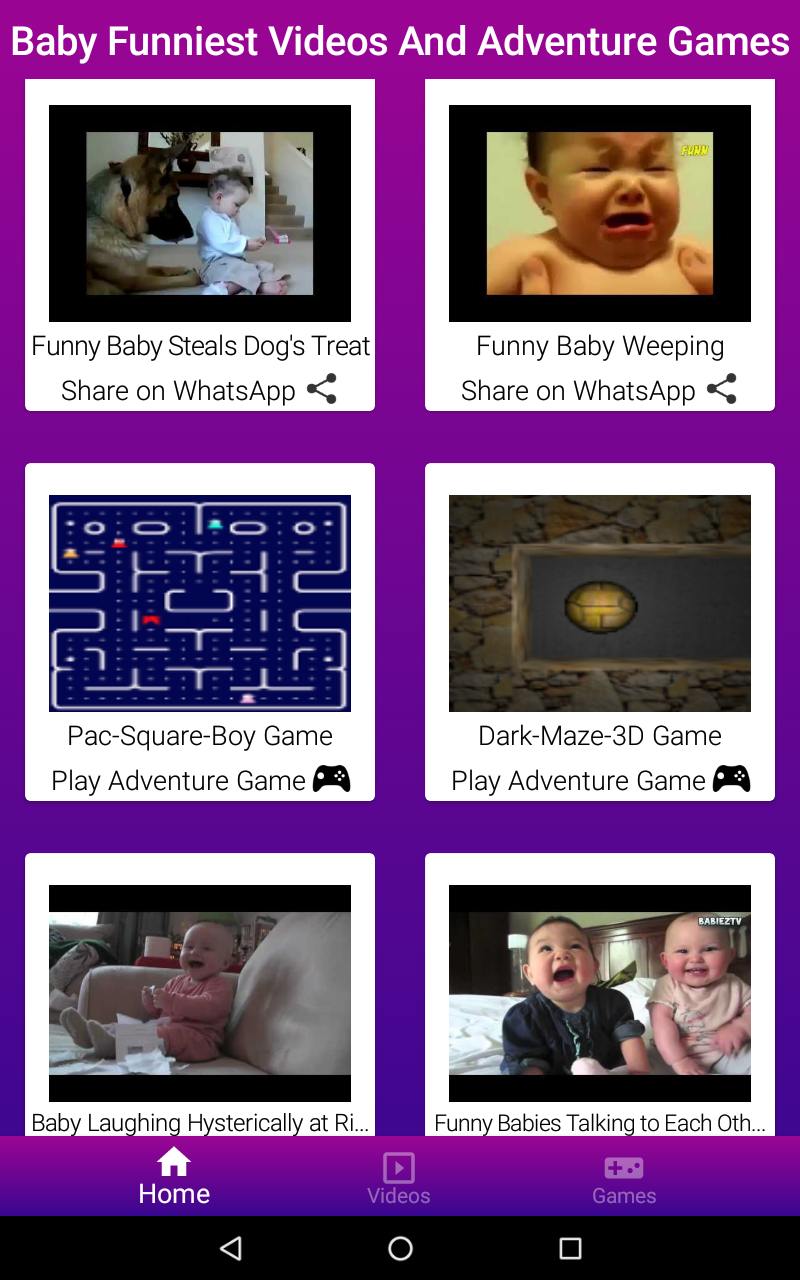Watch Funny Babies Talking to Each Other
Image resolution: width=800 pixels, height=1280 pixels.
(600, 993)
